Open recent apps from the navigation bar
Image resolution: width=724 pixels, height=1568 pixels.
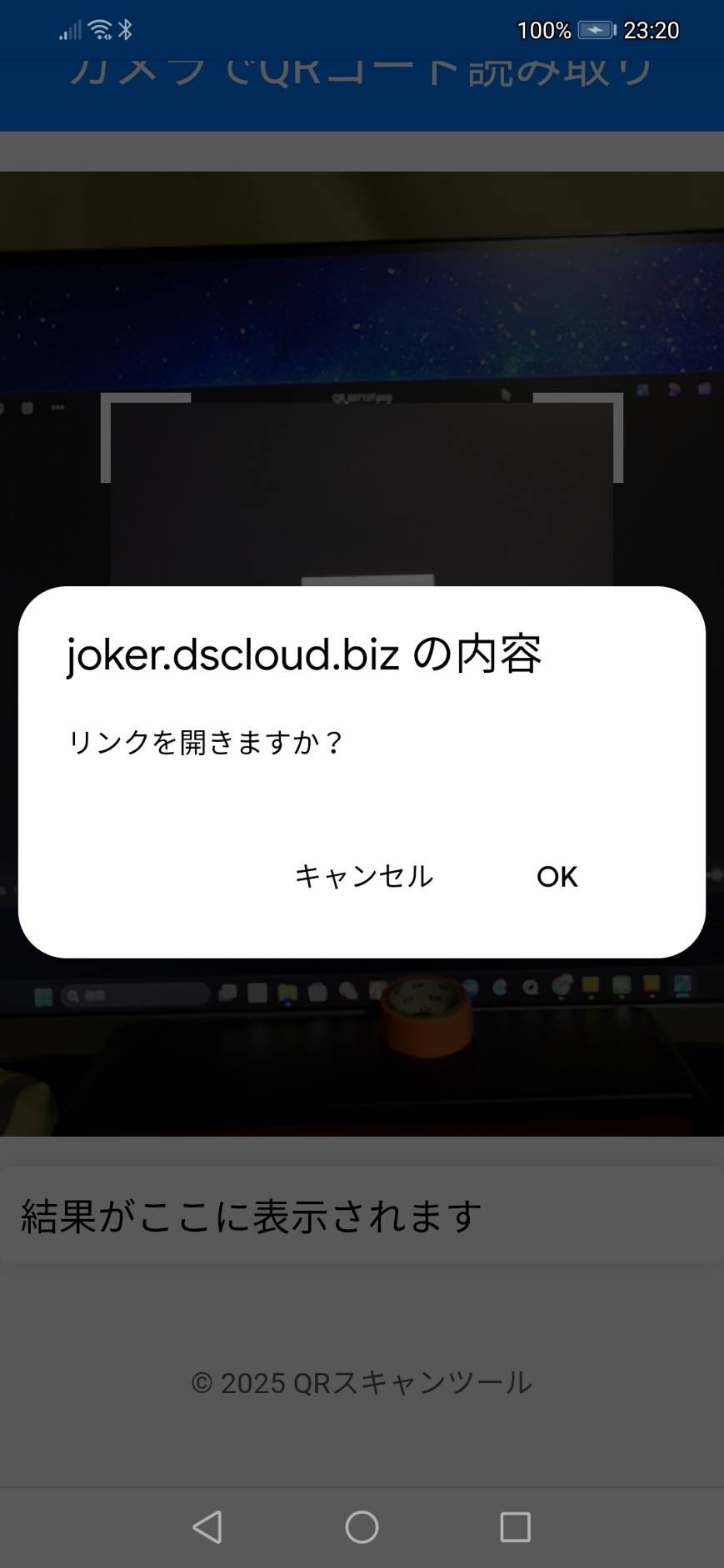click(515, 1526)
